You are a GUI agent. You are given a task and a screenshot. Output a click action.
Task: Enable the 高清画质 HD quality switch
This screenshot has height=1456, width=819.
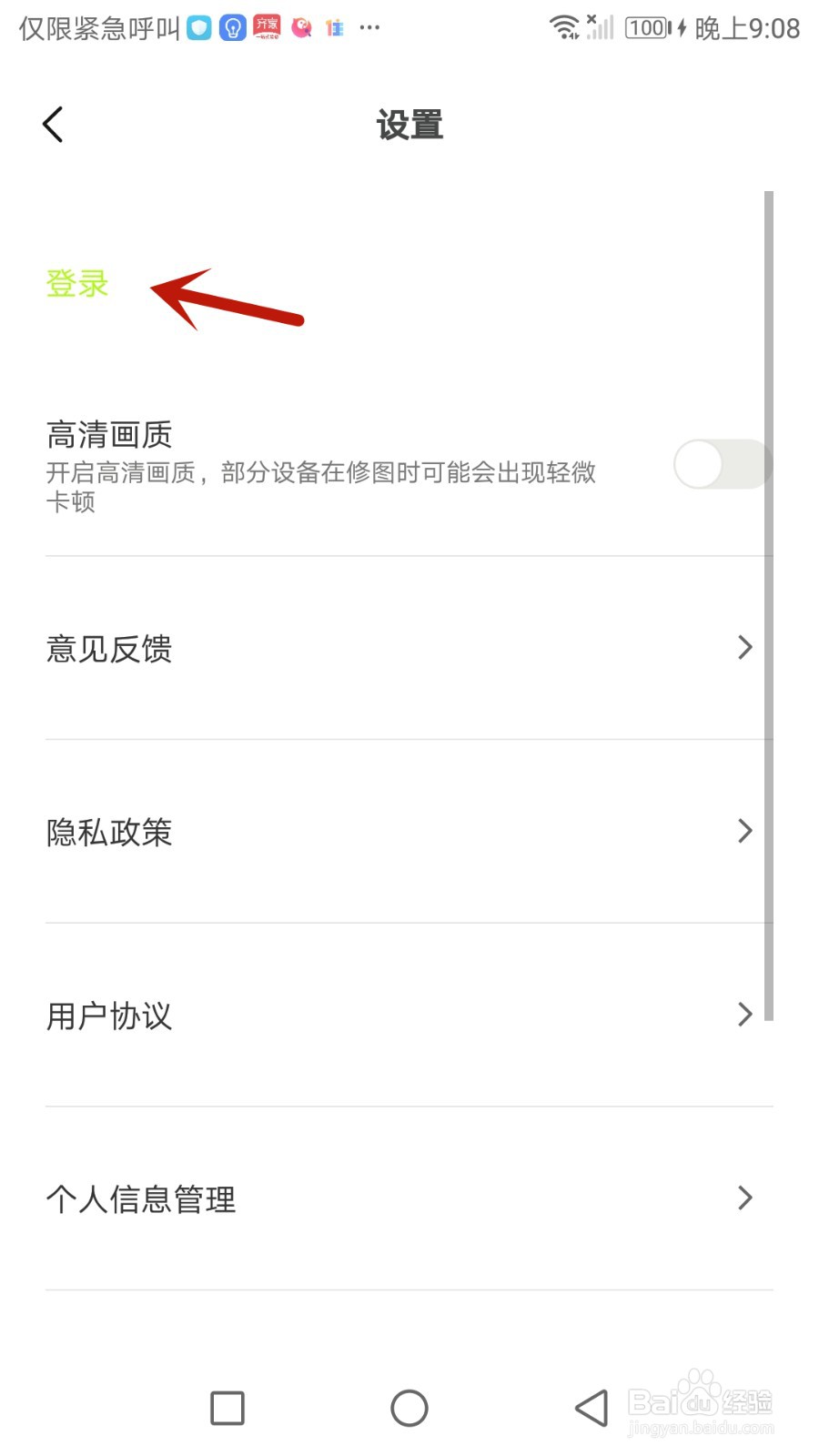point(722,464)
